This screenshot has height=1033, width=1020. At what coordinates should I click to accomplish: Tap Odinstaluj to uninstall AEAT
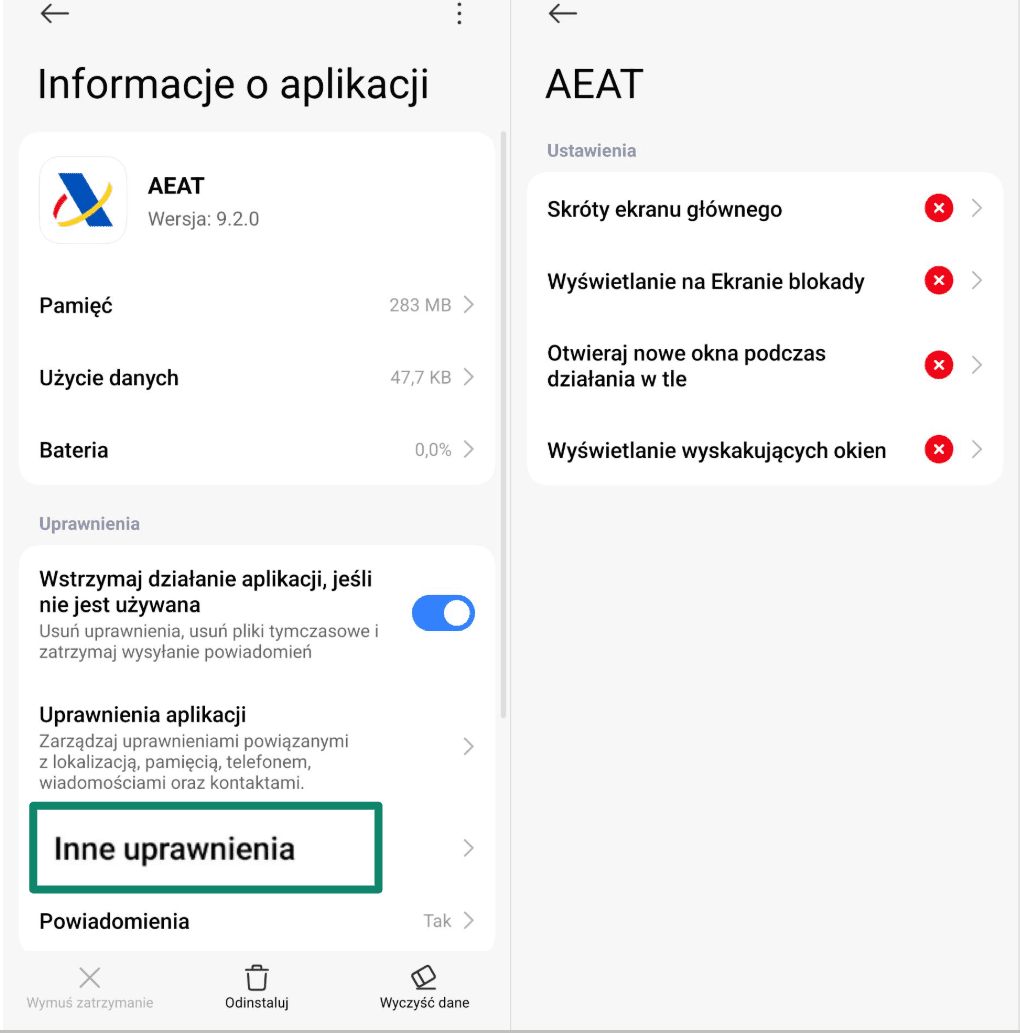(x=257, y=987)
